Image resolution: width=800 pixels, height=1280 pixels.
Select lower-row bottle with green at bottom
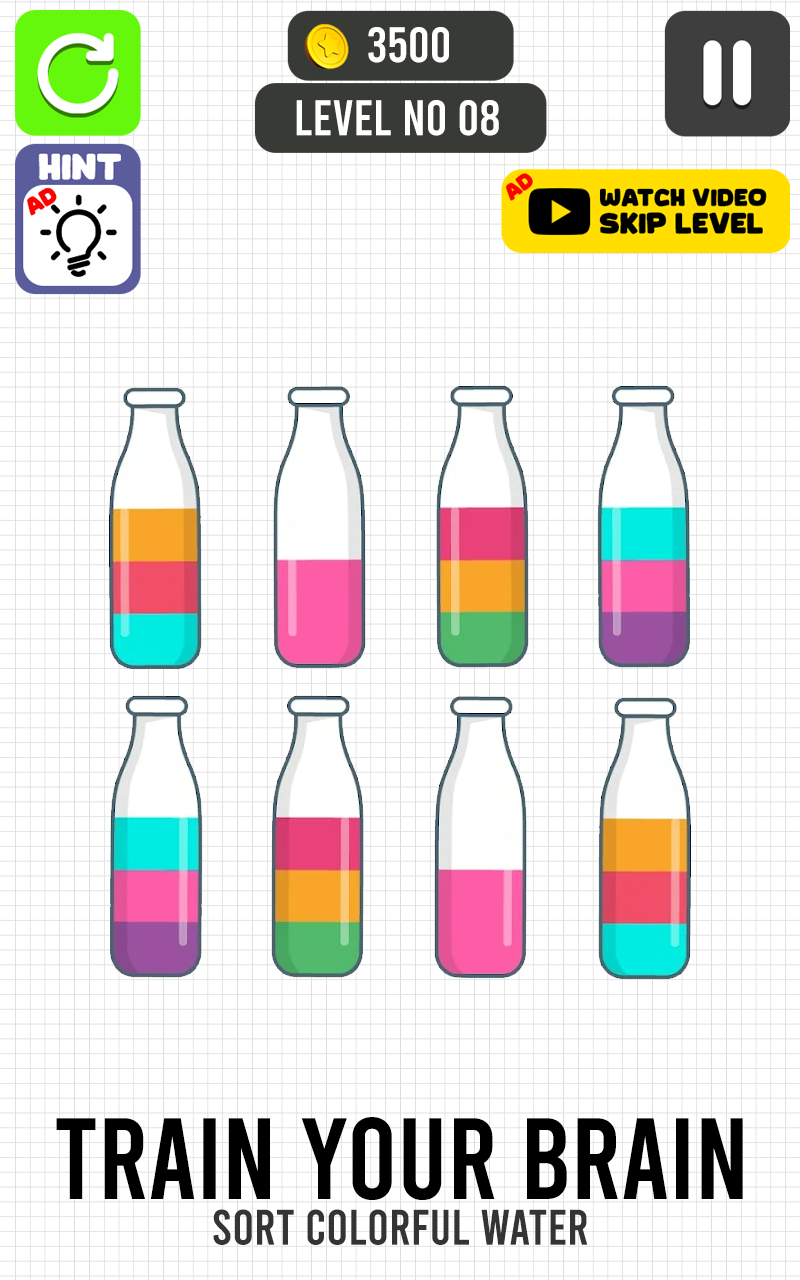click(x=318, y=870)
